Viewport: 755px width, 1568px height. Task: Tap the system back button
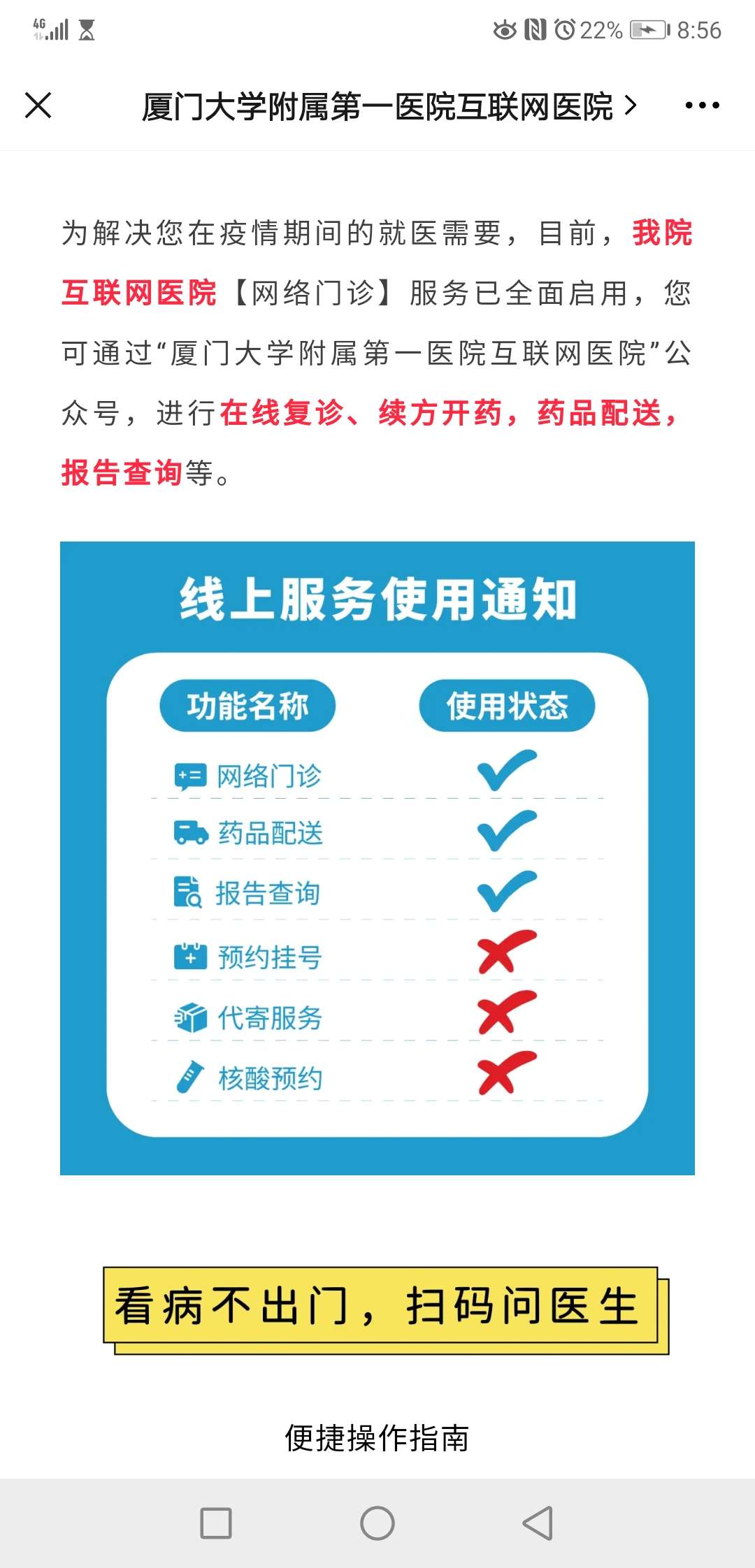click(538, 1523)
